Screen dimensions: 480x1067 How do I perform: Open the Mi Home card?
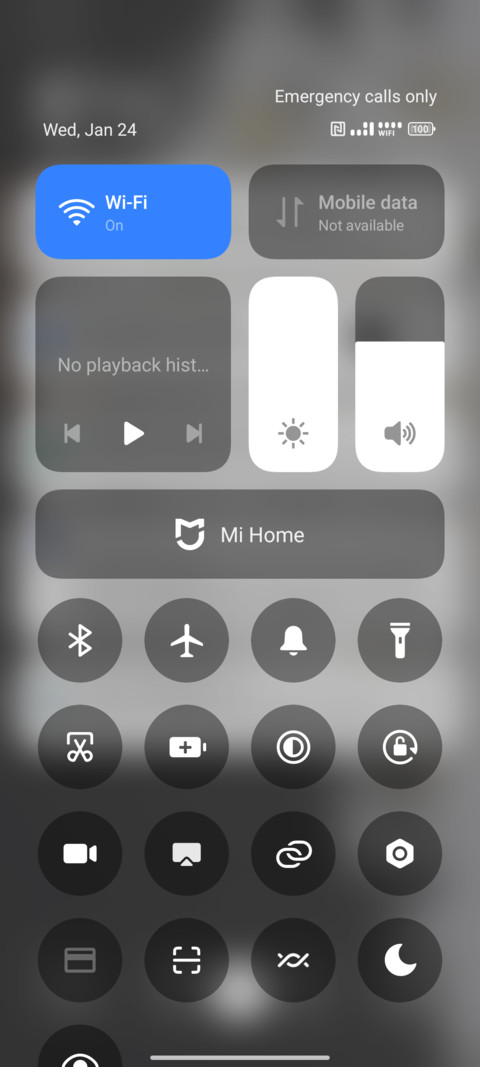click(240, 534)
